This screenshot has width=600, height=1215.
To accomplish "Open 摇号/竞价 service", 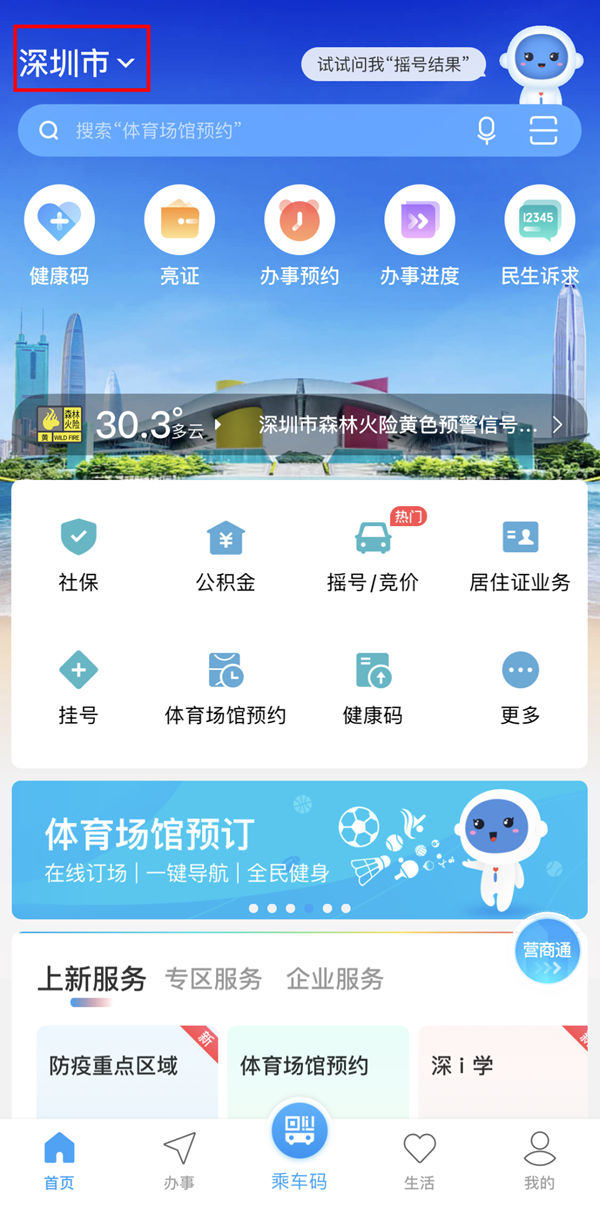I will click(x=373, y=555).
